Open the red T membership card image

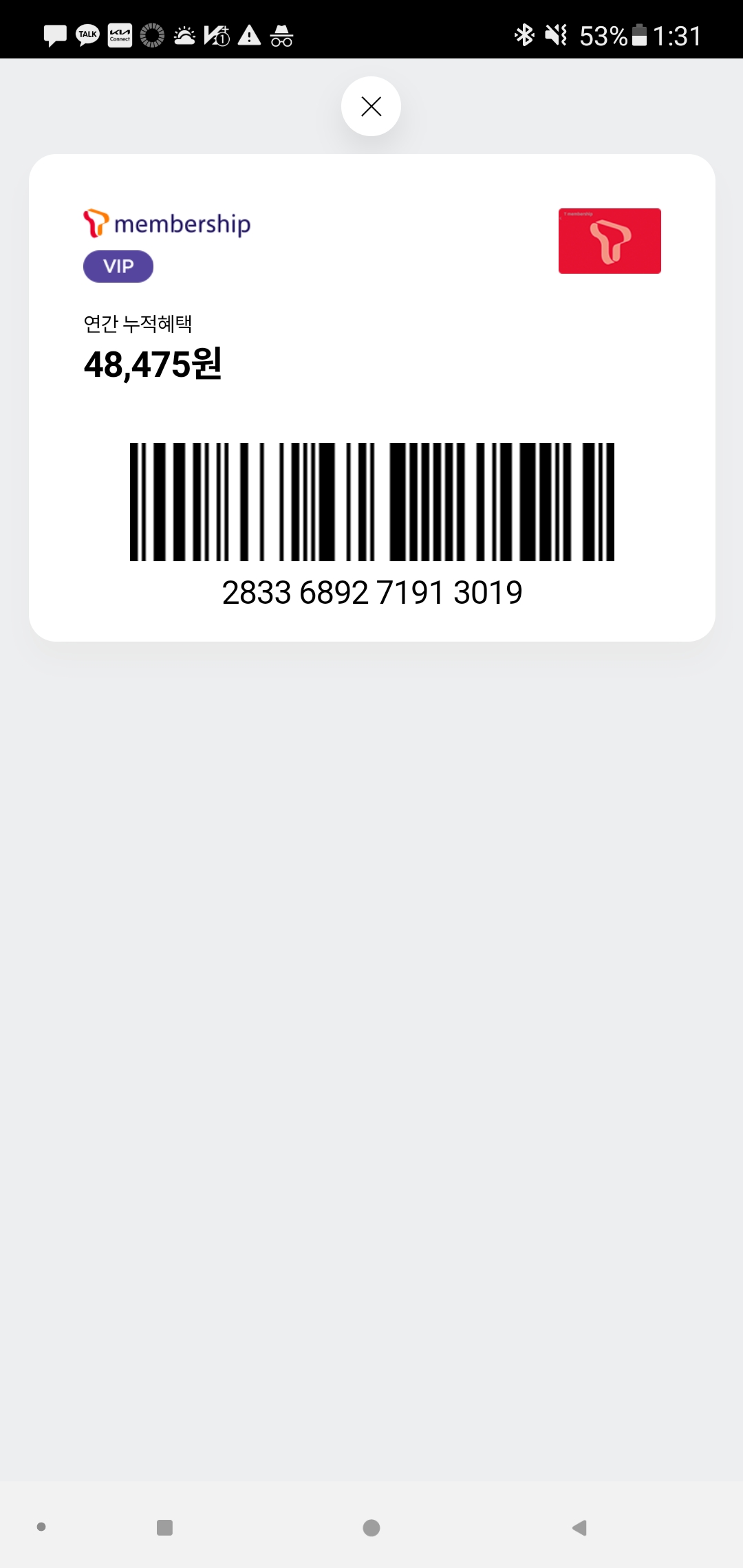coord(610,241)
